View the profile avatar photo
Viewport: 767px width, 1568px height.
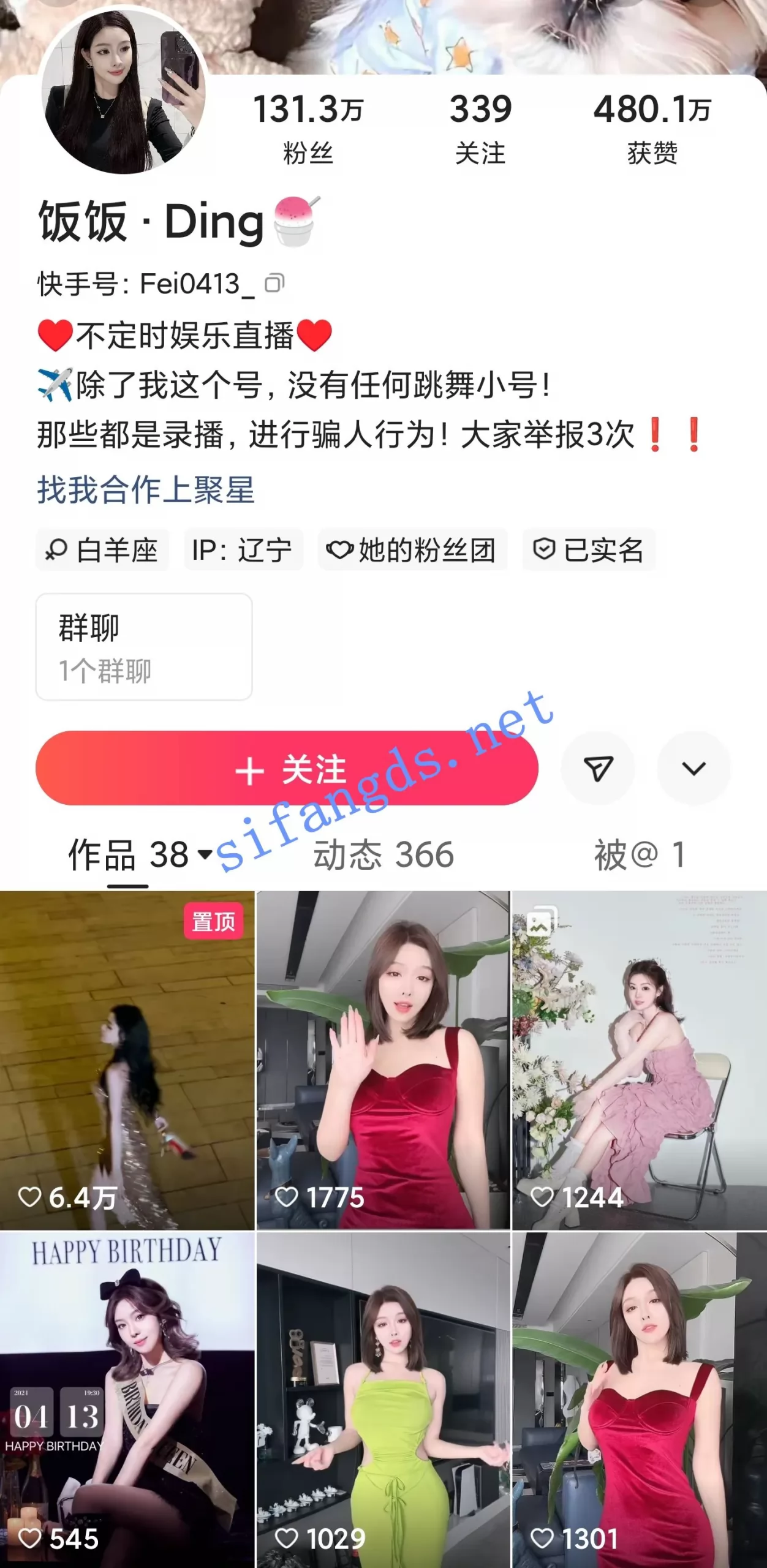click(123, 92)
